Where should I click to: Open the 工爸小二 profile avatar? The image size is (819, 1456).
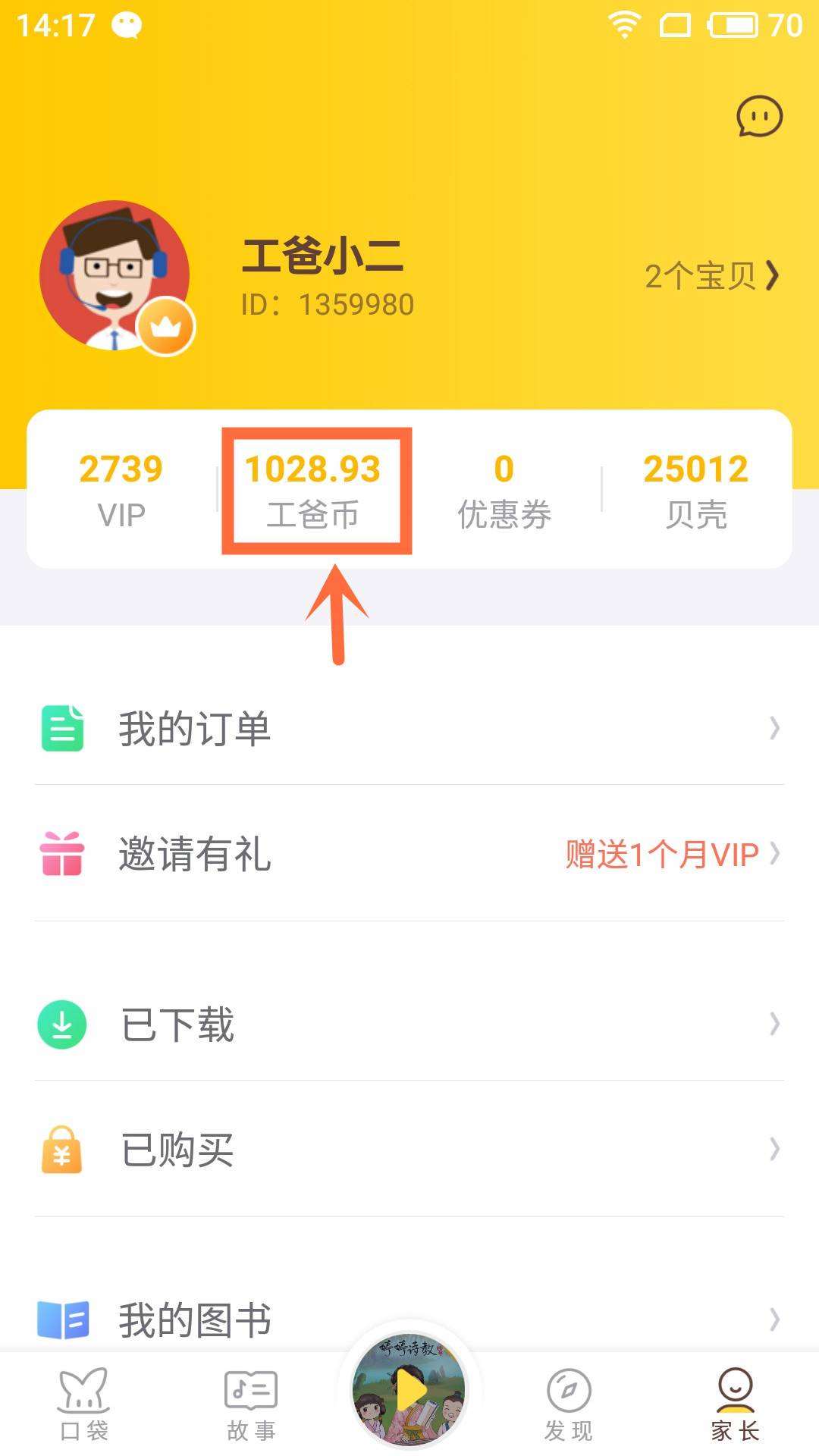pos(115,275)
